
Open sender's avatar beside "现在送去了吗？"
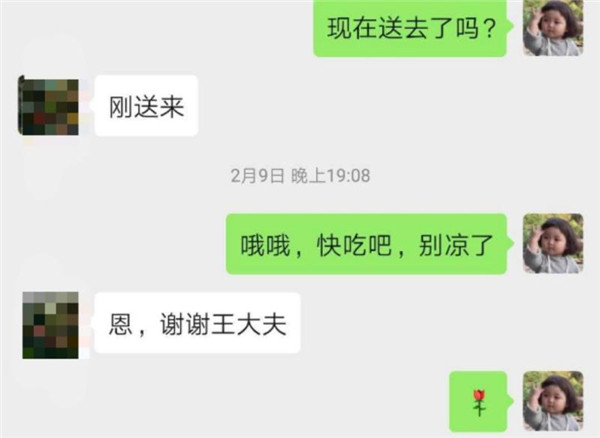click(553, 27)
